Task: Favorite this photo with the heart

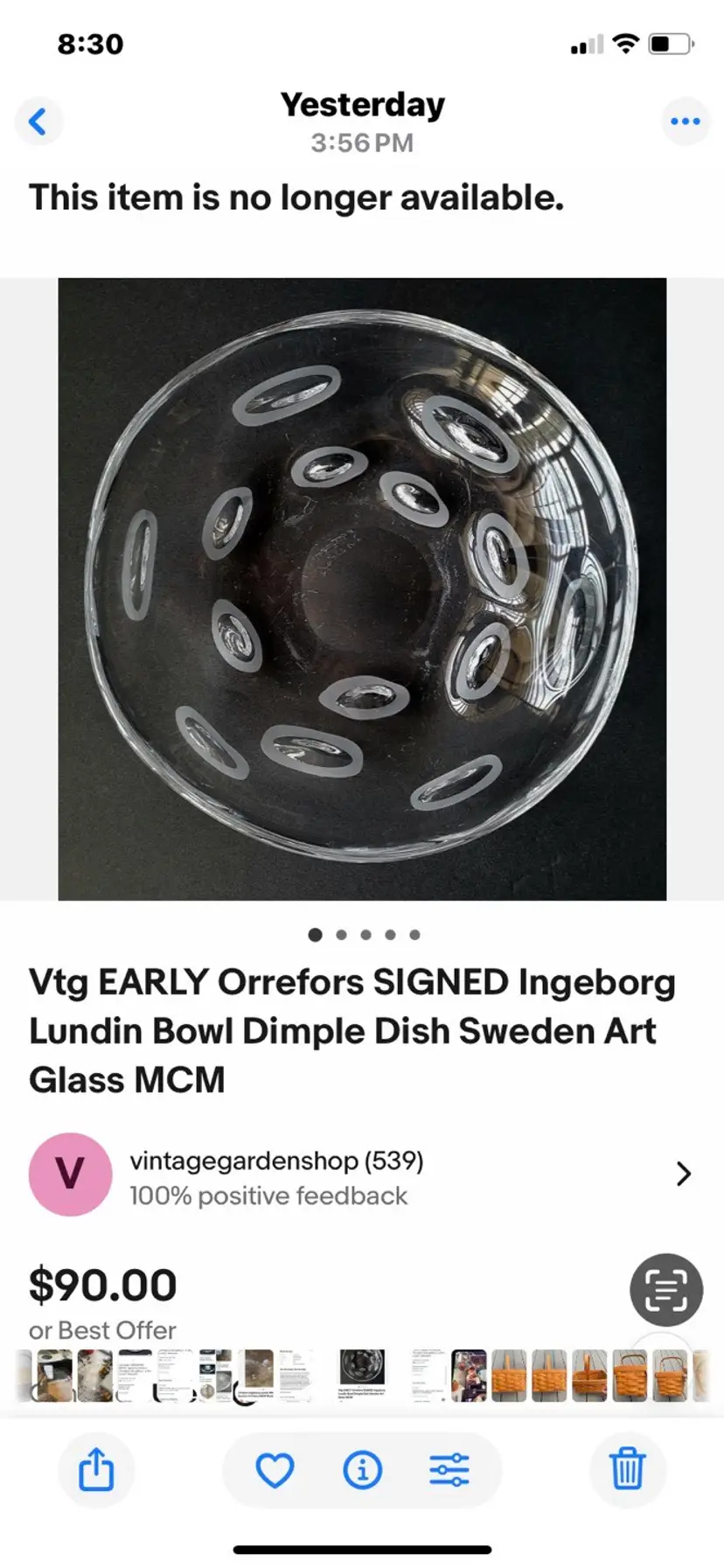Action: [x=275, y=1470]
